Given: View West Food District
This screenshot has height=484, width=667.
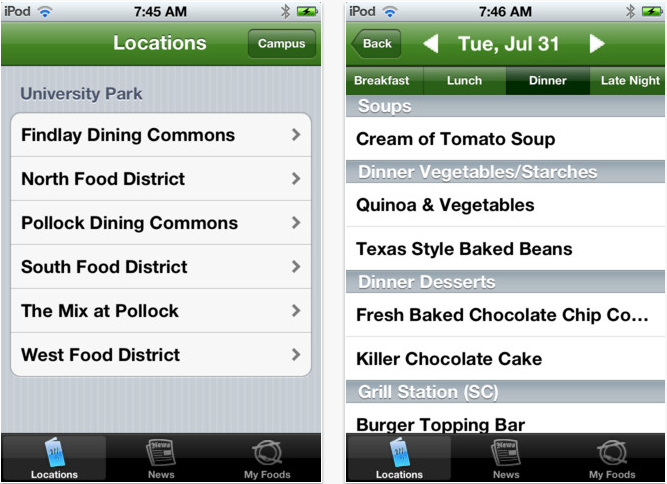Looking at the screenshot, I should 161,355.
